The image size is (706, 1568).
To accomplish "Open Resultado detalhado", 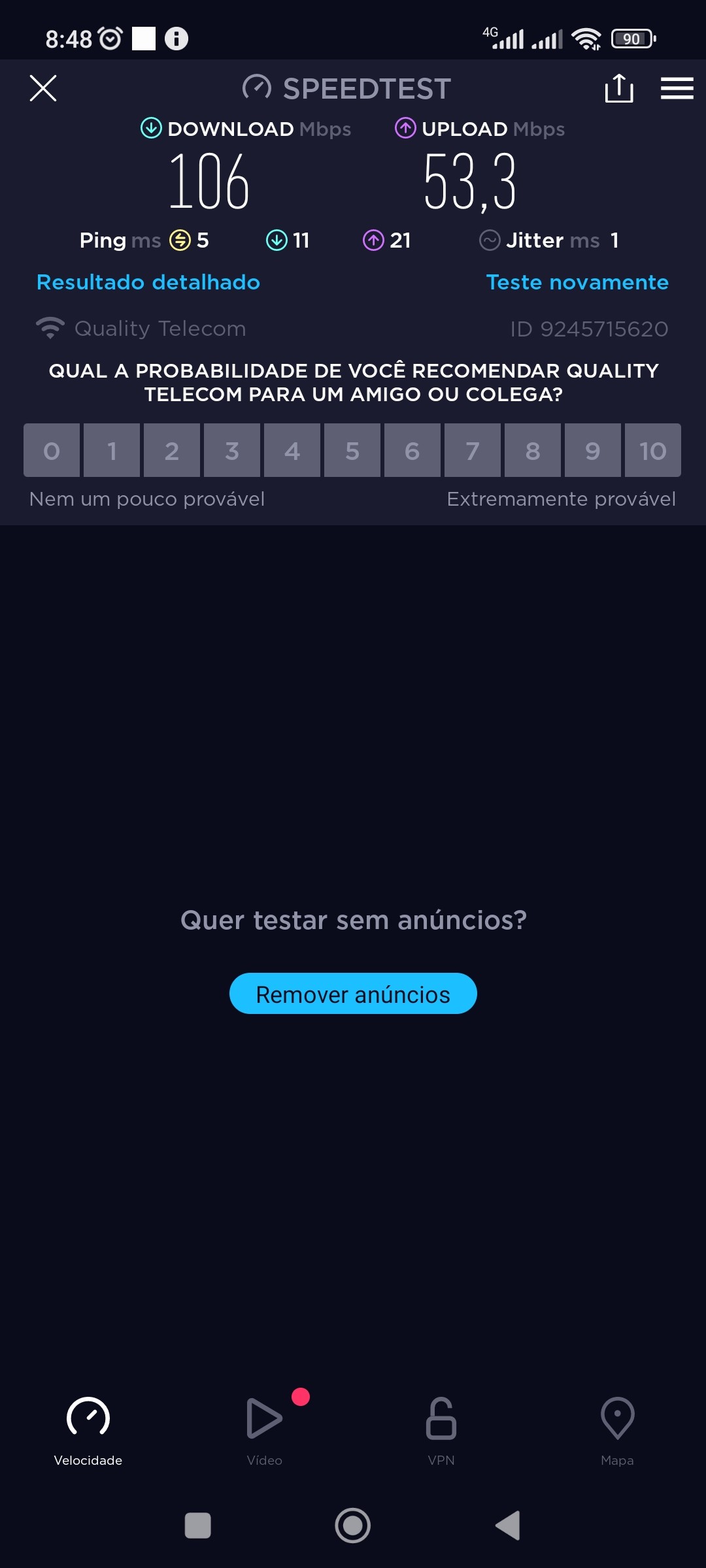I will 148,282.
